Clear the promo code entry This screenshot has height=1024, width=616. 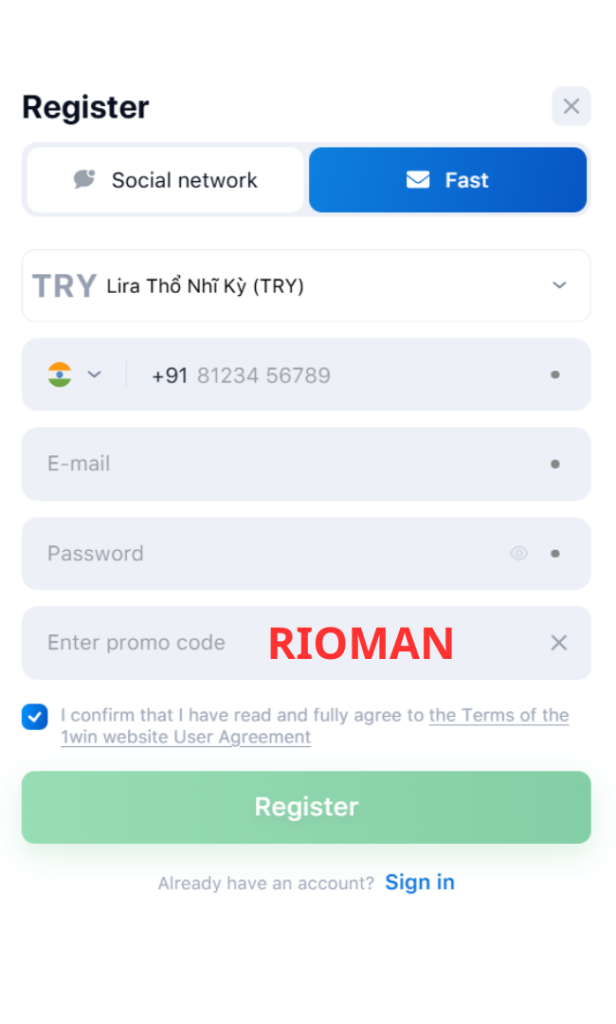click(x=559, y=643)
